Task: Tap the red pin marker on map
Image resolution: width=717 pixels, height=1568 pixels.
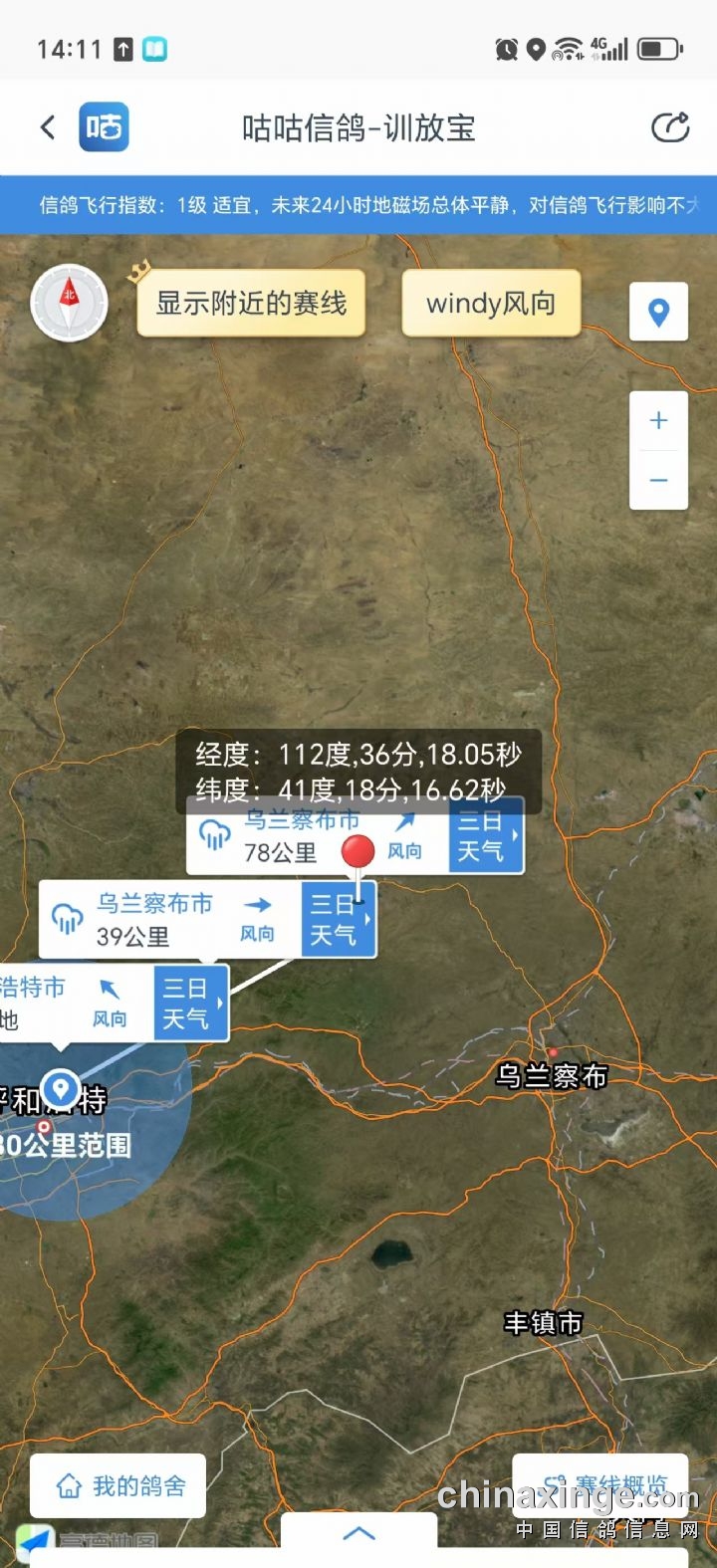Action: point(358,853)
